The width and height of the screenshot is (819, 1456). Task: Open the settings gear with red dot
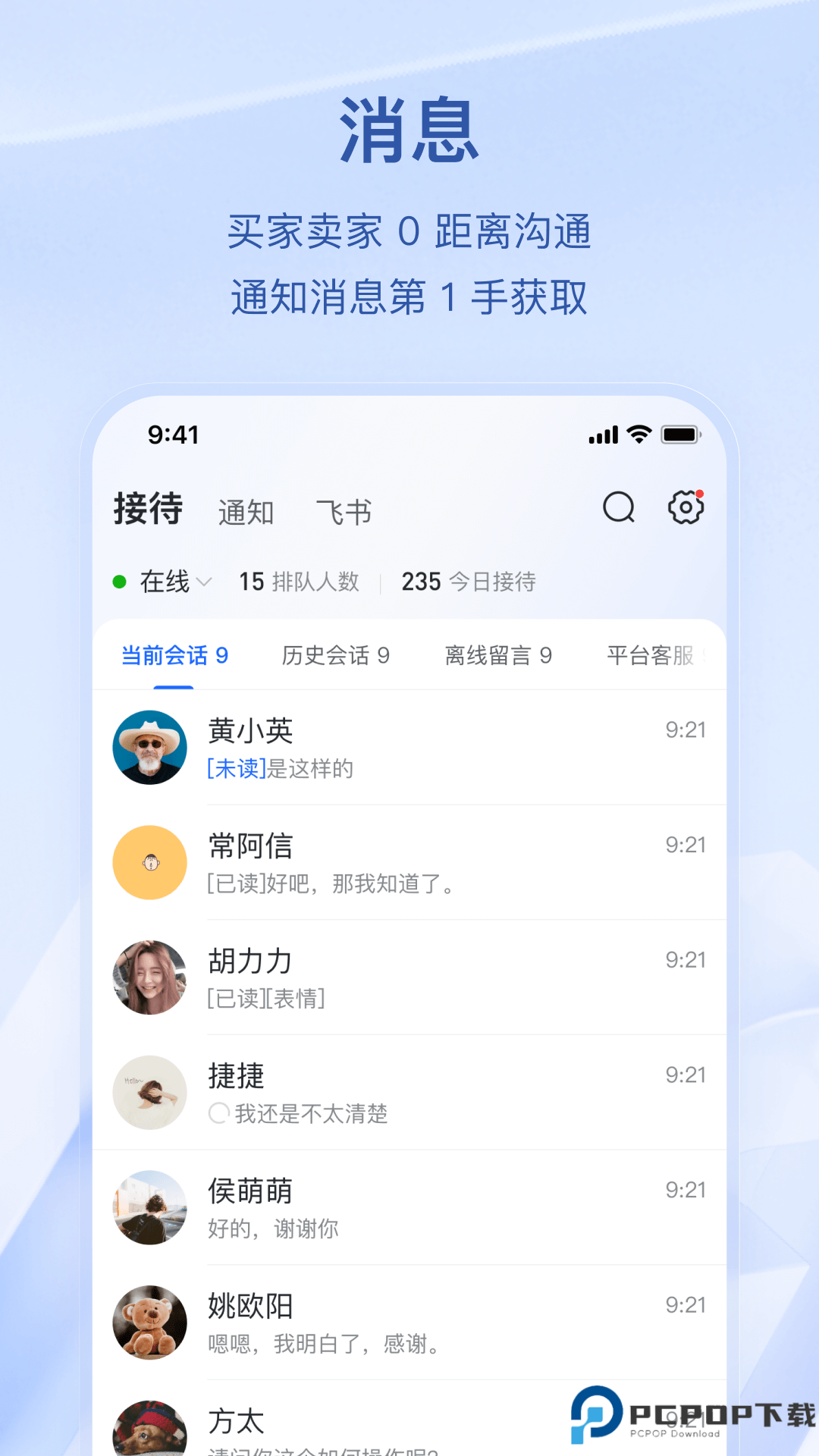pyautogui.click(x=685, y=507)
